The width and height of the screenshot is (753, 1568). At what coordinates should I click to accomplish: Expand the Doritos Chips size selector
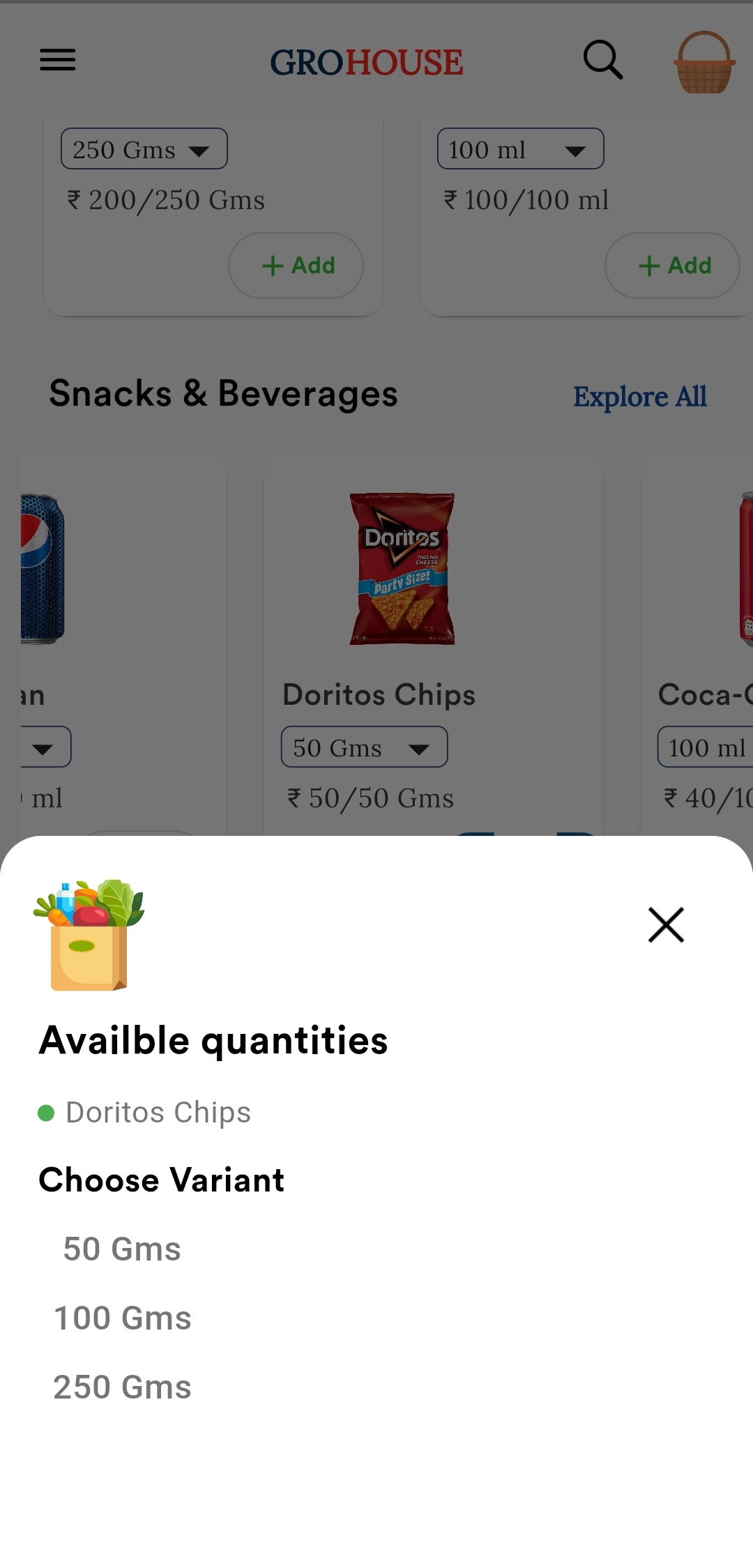point(364,747)
